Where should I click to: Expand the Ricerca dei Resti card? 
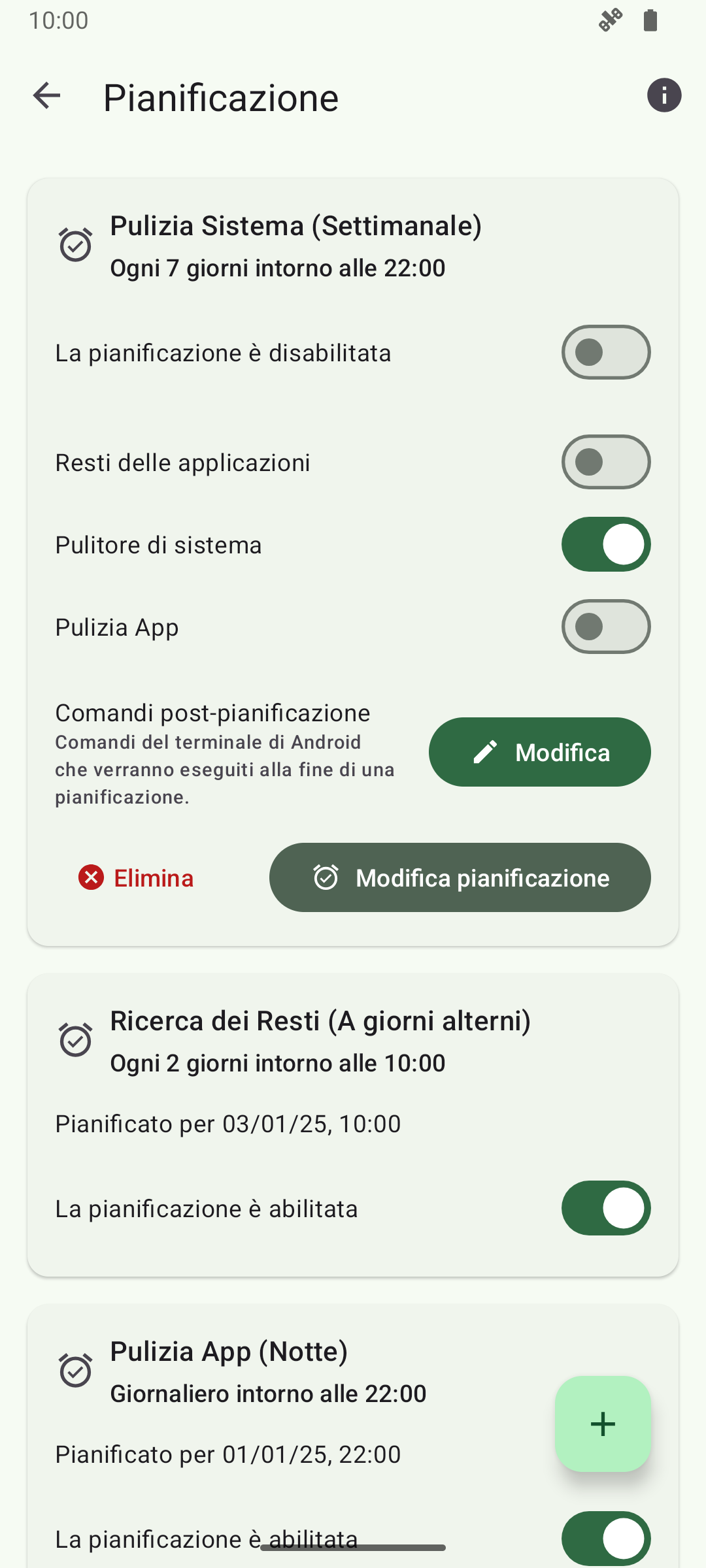(x=320, y=1040)
